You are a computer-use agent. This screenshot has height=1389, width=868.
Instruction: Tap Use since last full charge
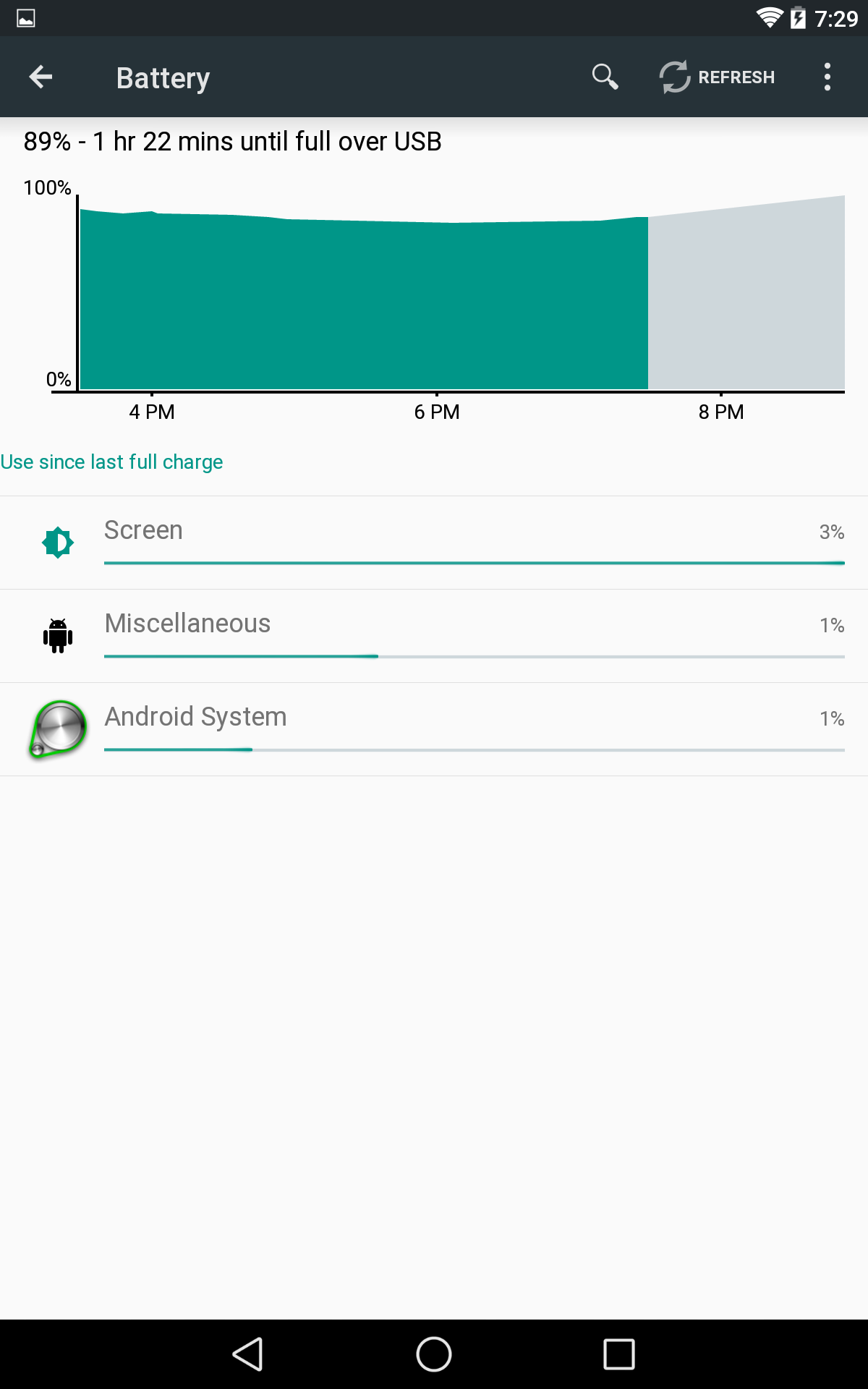pyautogui.click(x=112, y=461)
